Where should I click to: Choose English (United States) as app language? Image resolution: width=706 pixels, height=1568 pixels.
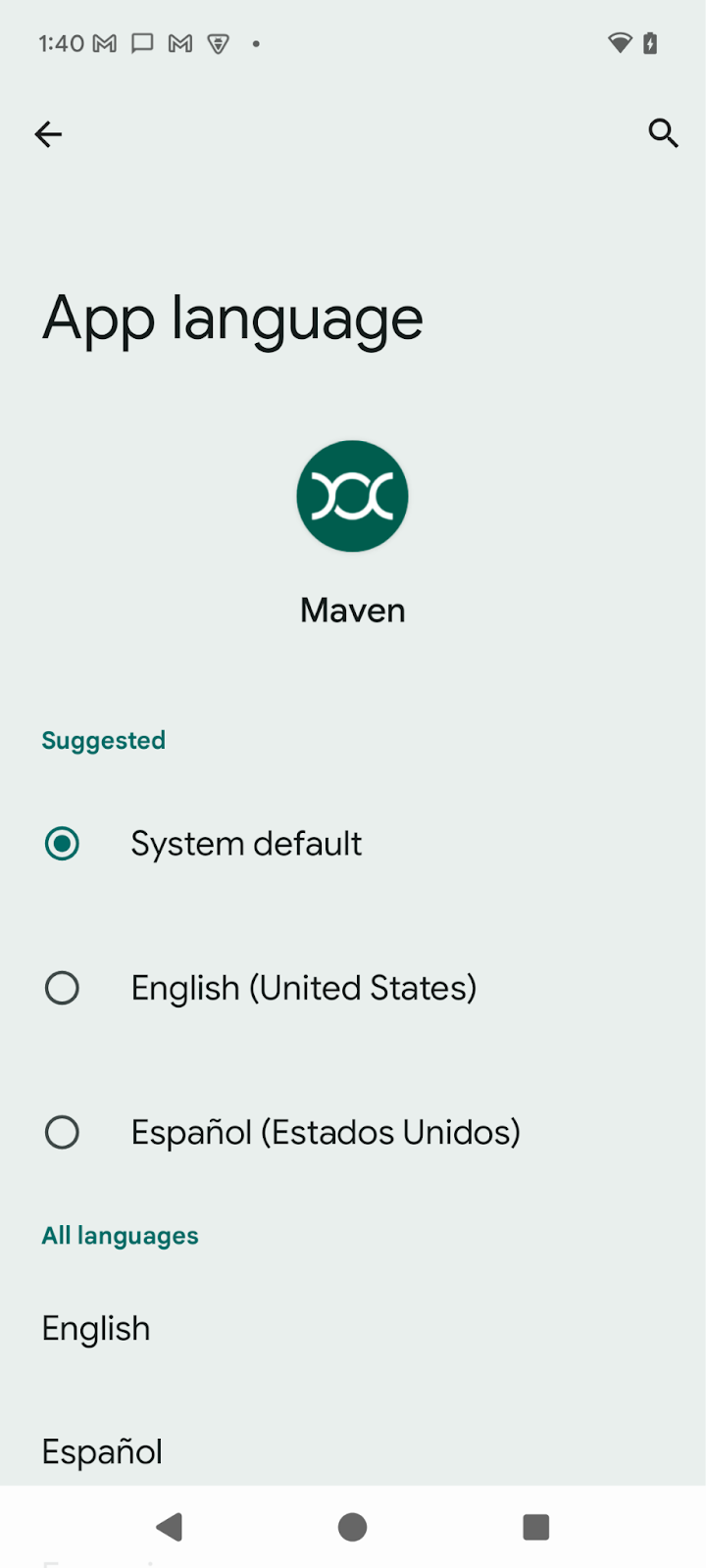tap(353, 988)
